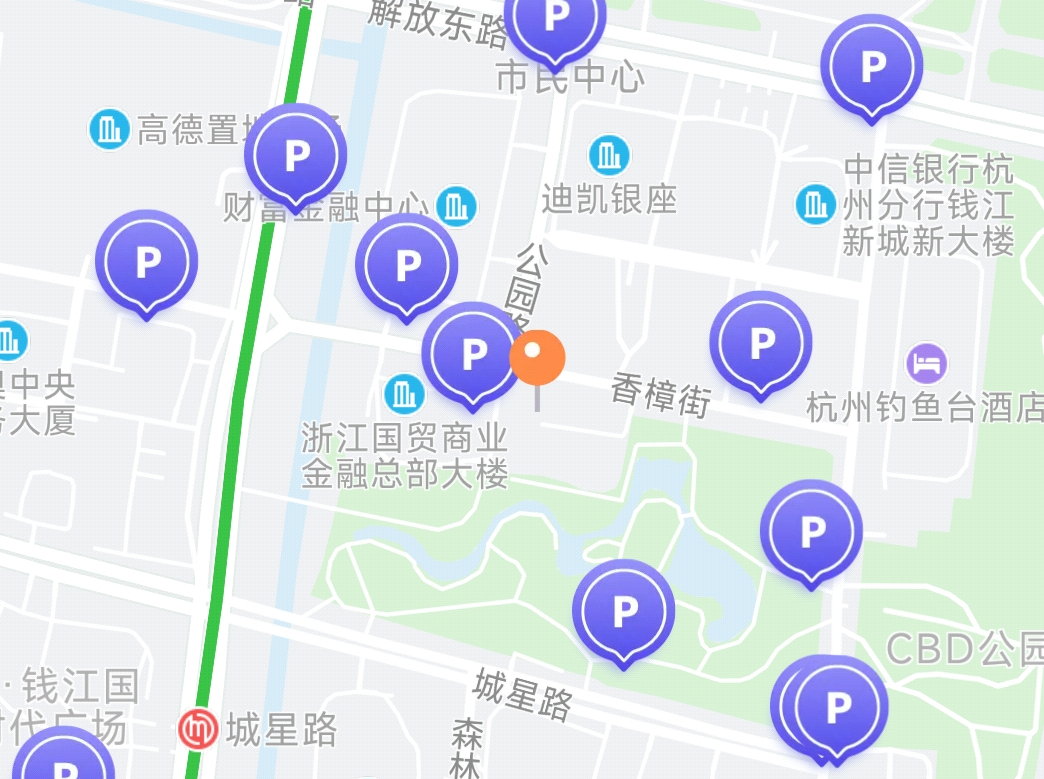Tap the orange location pin
1044x779 pixels.
pyautogui.click(x=537, y=357)
